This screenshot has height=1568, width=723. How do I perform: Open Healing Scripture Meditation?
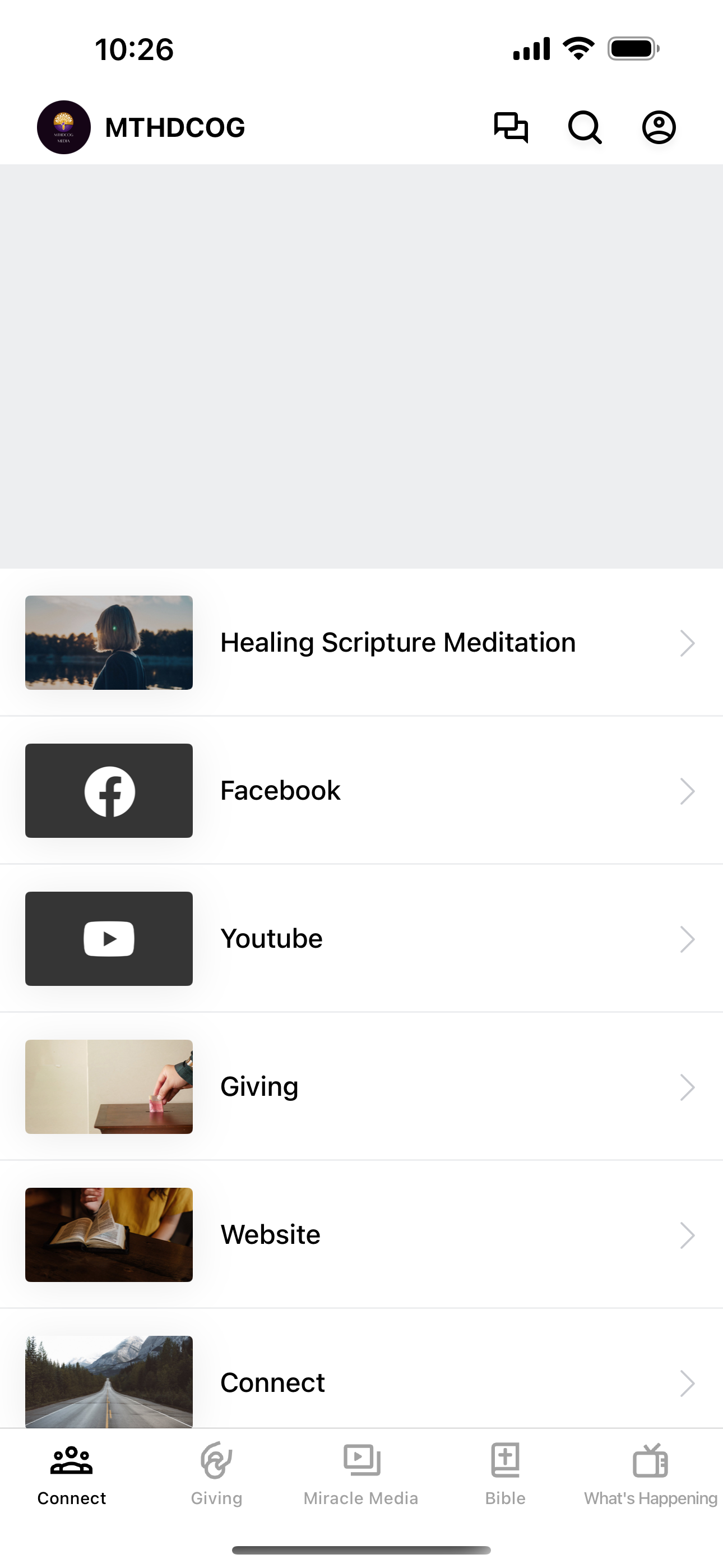(x=361, y=643)
